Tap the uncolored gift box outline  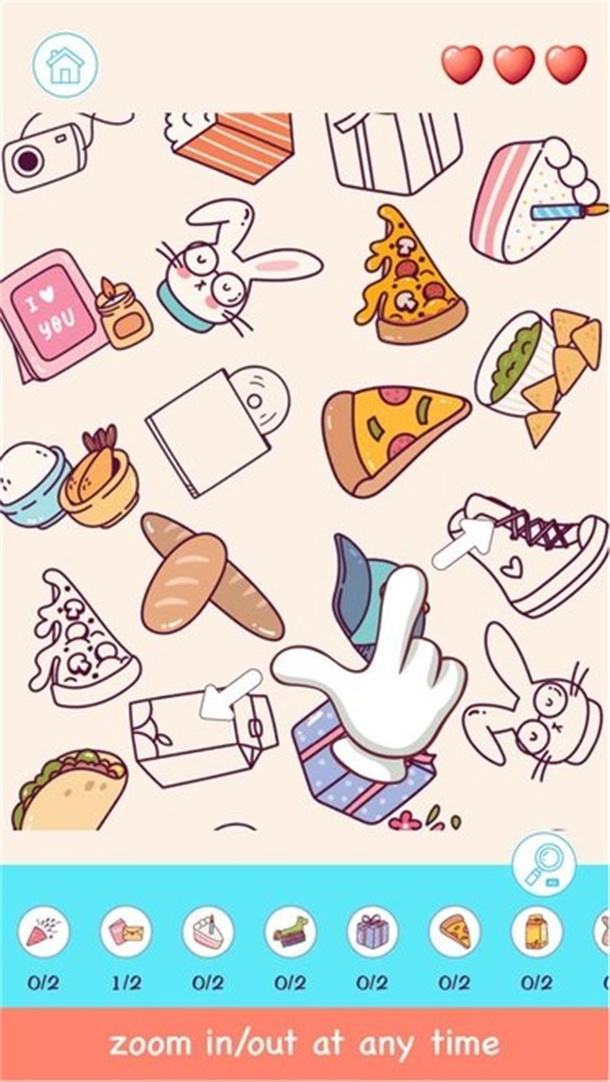pyautogui.click(x=393, y=152)
